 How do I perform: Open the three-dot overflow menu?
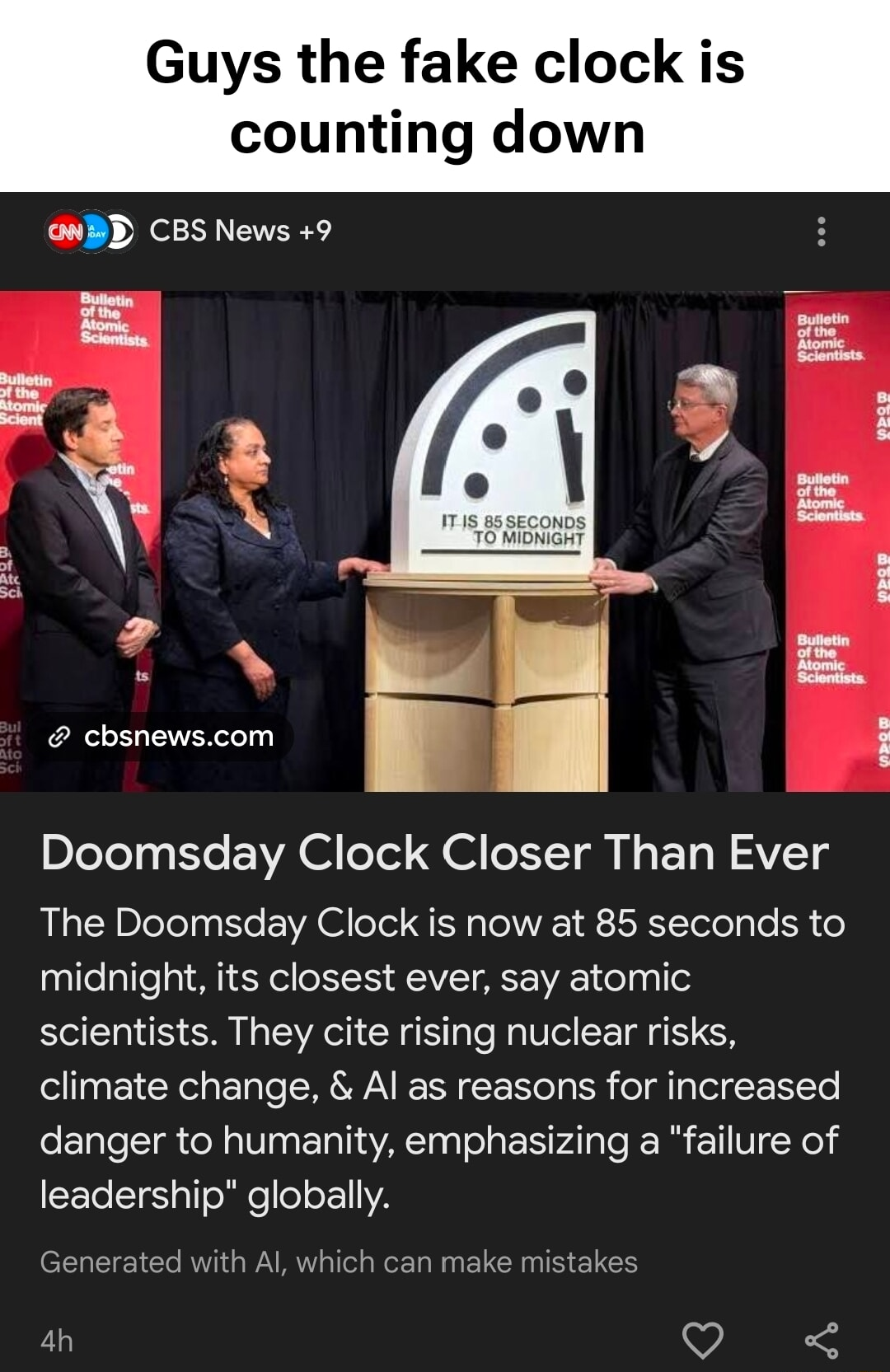tap(821, 232)
